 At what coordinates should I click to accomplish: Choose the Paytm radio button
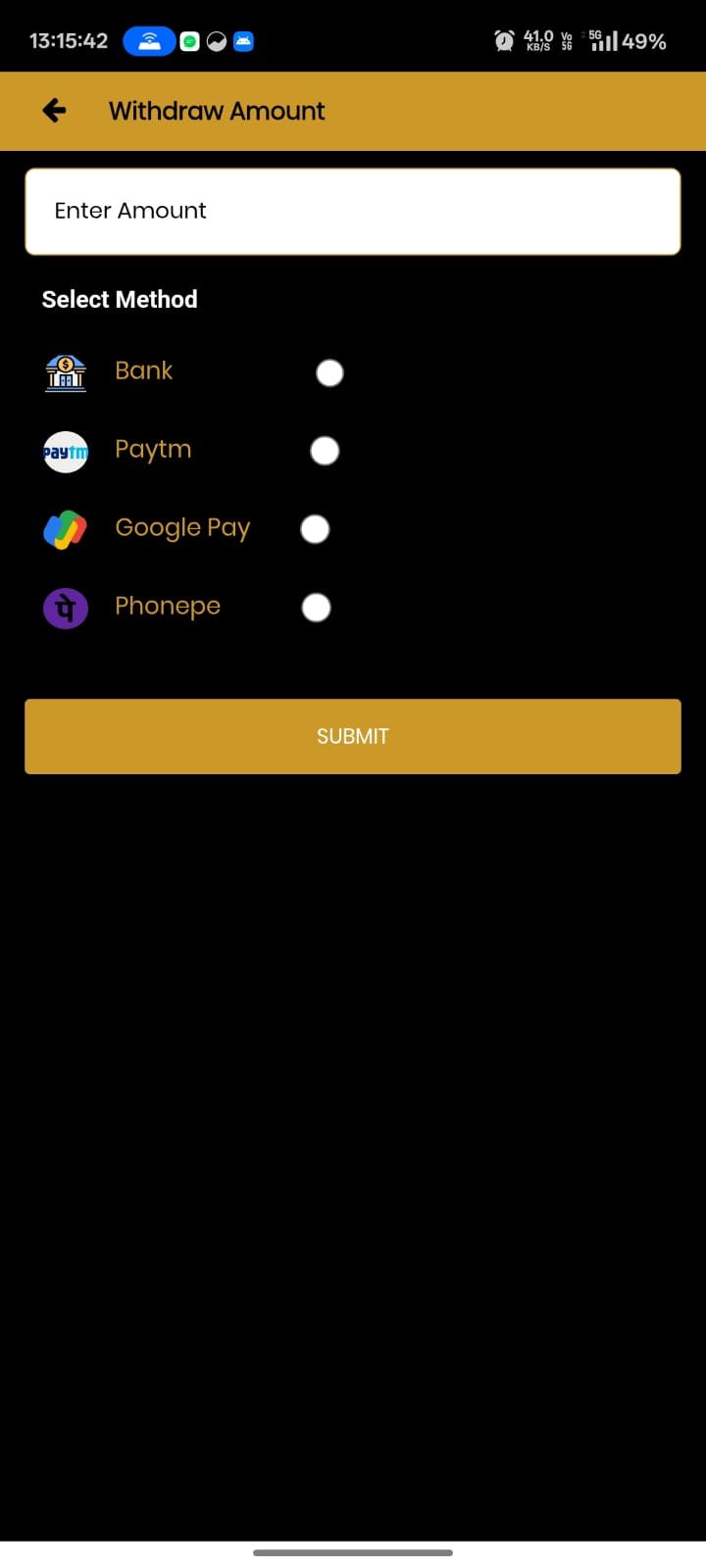[x=325, y=451]
